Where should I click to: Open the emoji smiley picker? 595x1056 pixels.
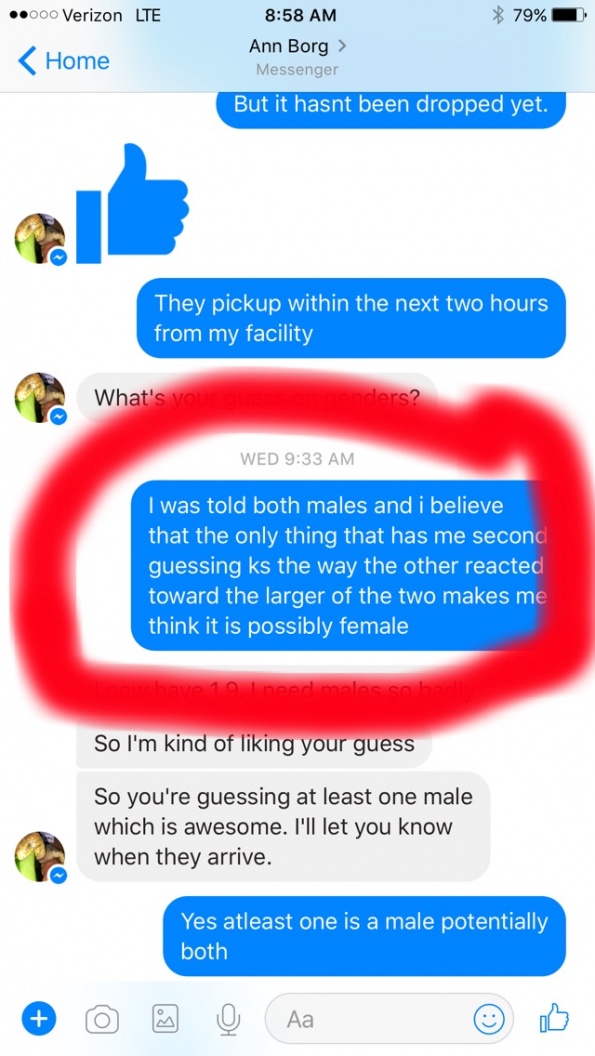(x=489, y=1020)
